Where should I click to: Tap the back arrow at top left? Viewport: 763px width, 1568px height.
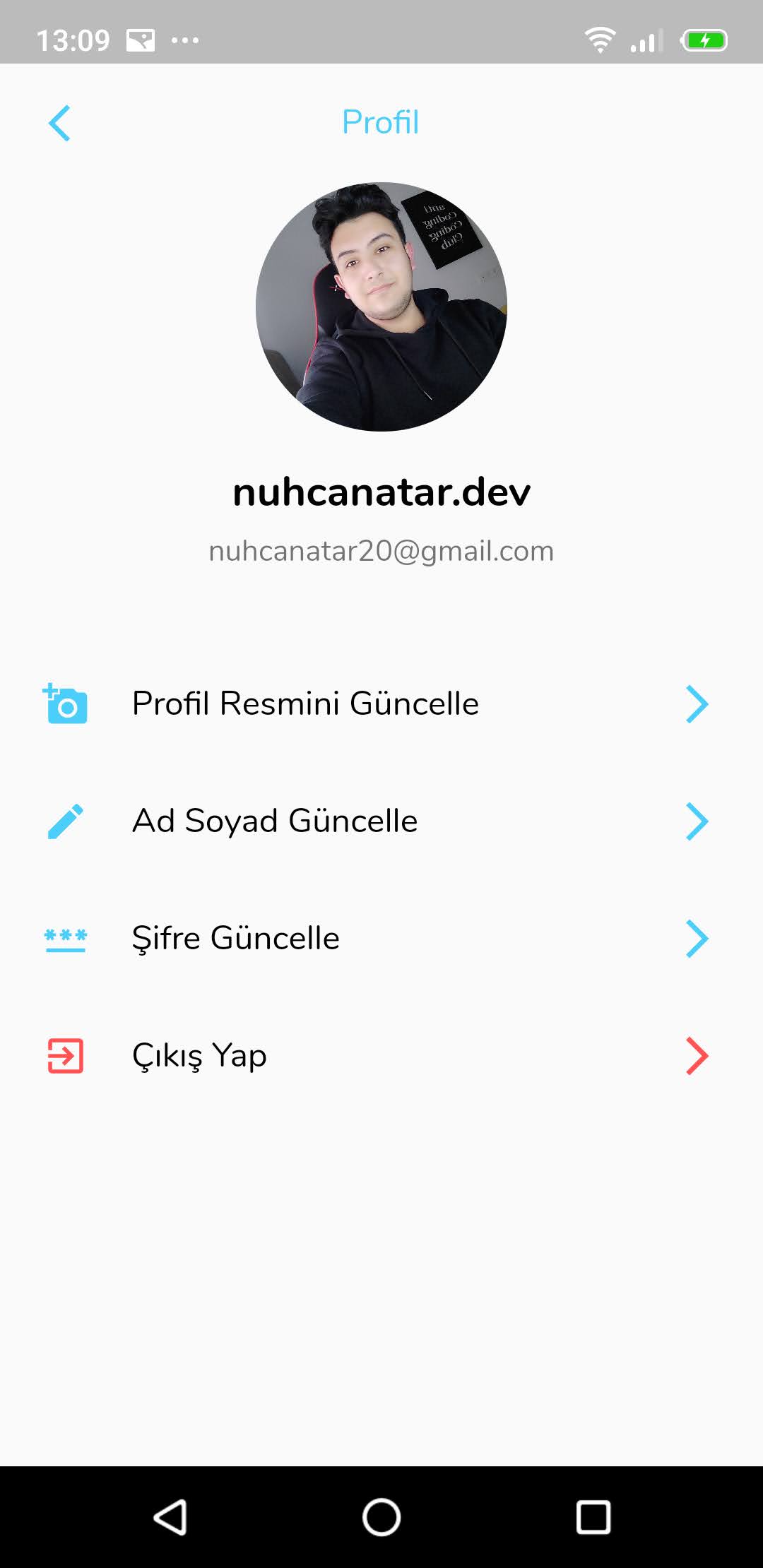pos(60,123)
